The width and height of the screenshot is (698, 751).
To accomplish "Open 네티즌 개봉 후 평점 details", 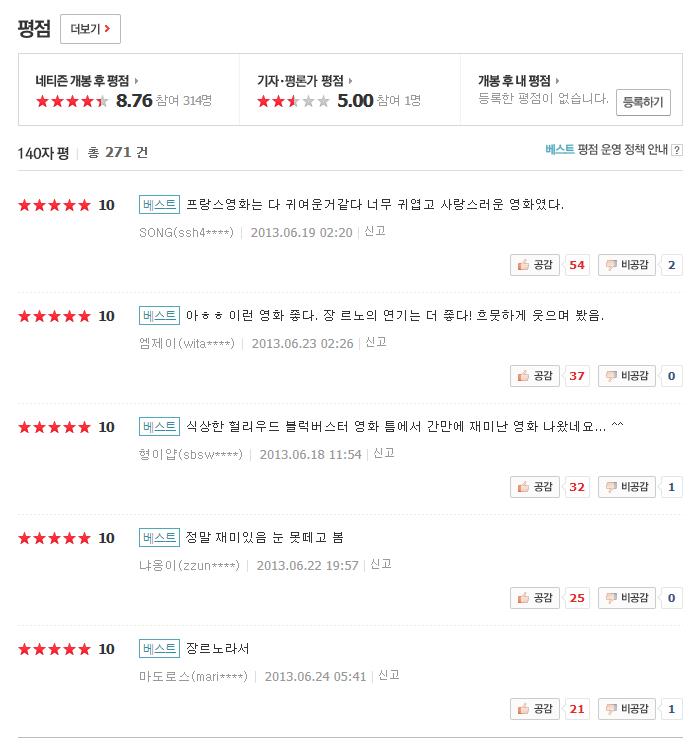I will click(x=87, y=80).
